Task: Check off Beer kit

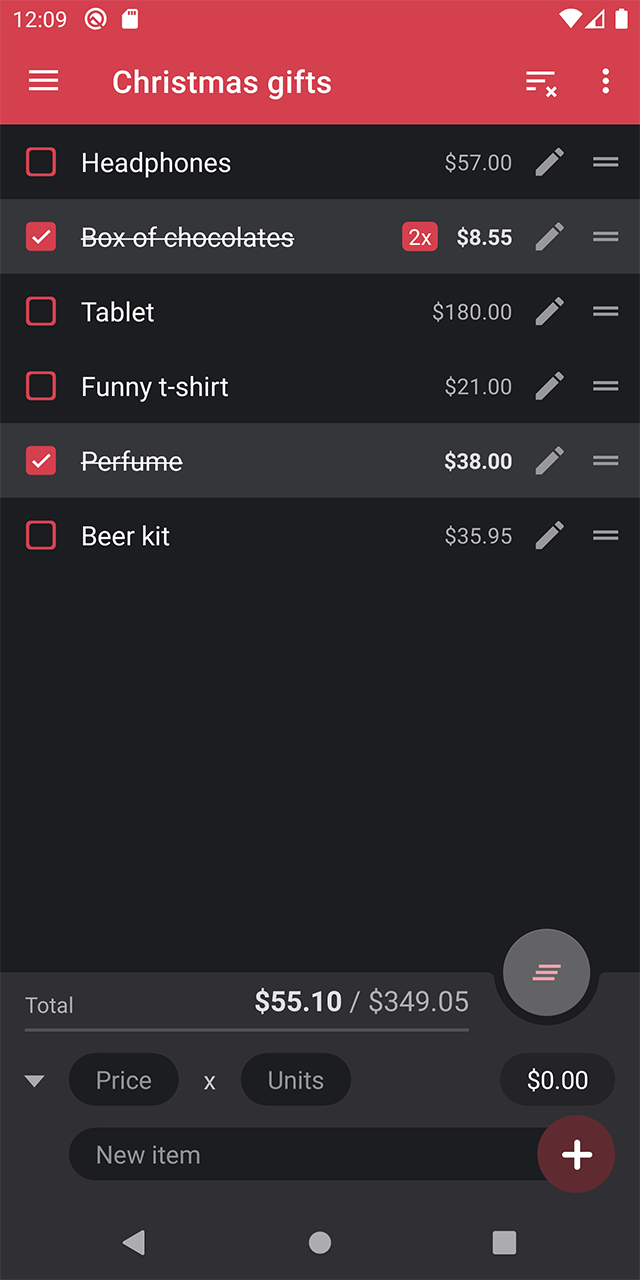Action: click(x=41, y=536)
